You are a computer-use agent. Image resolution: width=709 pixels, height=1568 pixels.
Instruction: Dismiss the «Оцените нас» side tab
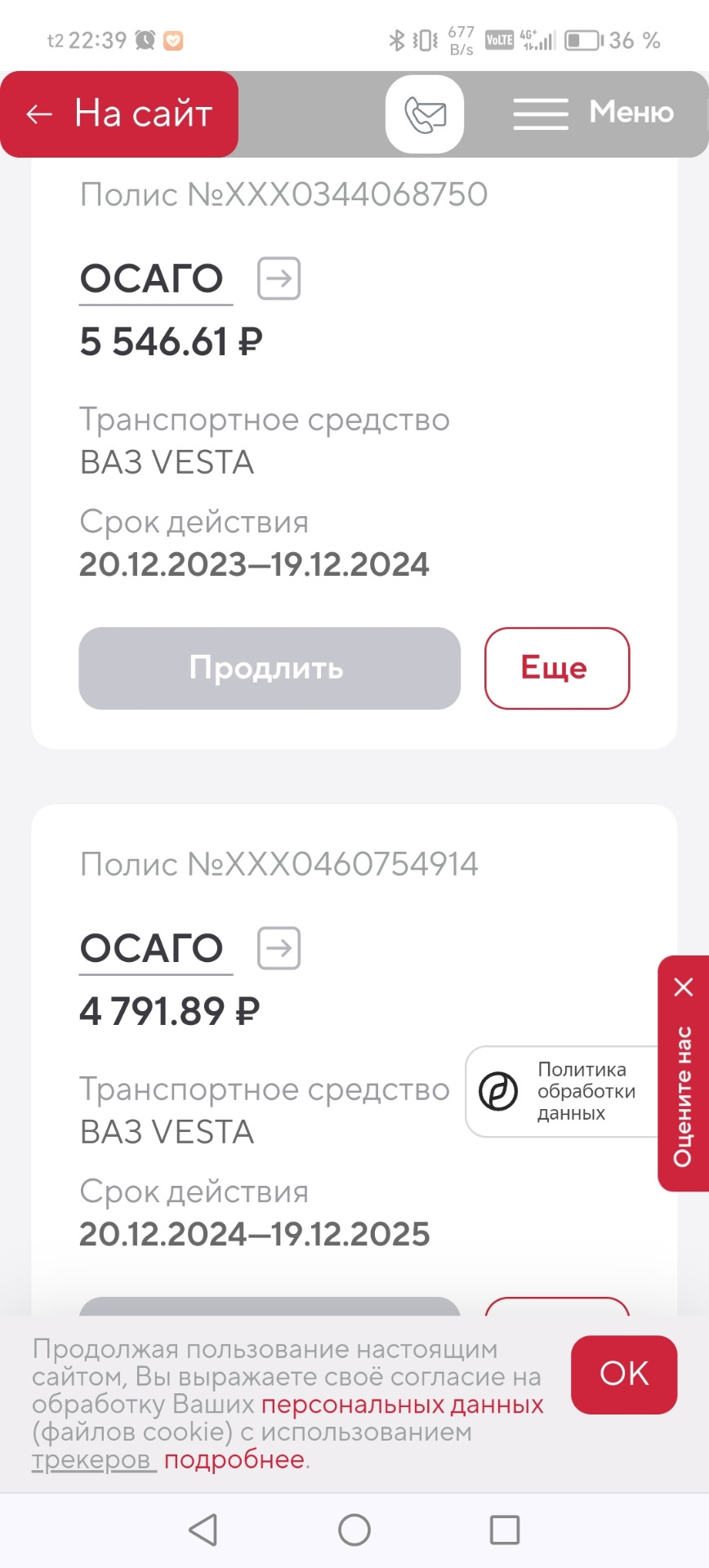(x=684, y=987)
